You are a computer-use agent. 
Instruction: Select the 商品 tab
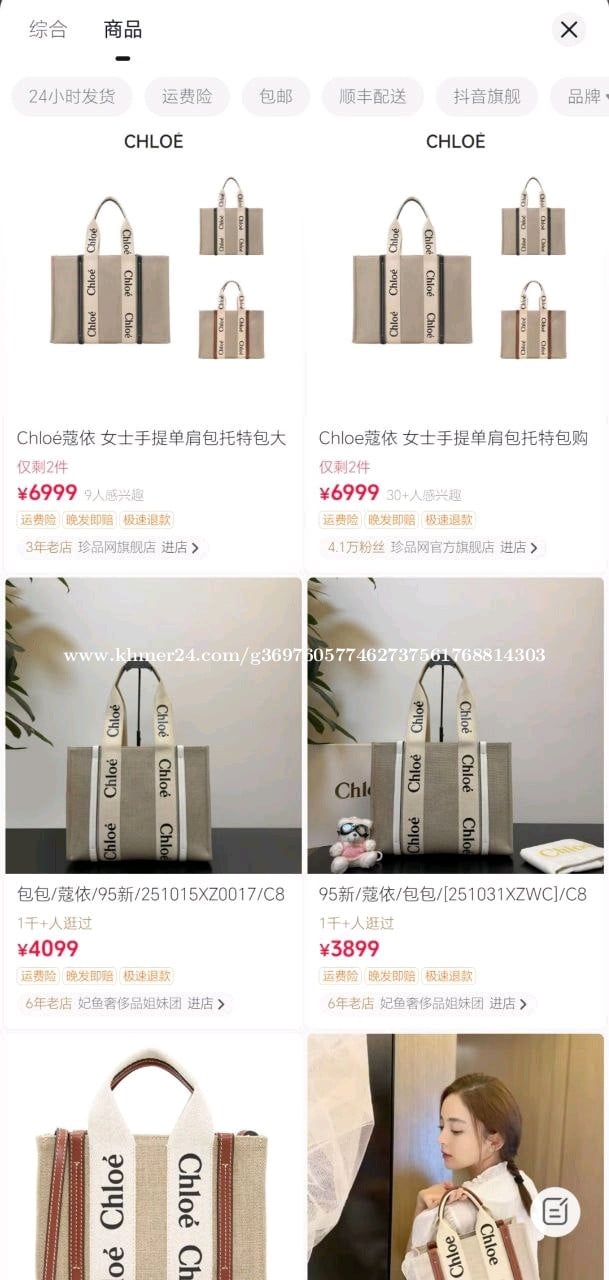click(122, 30)
